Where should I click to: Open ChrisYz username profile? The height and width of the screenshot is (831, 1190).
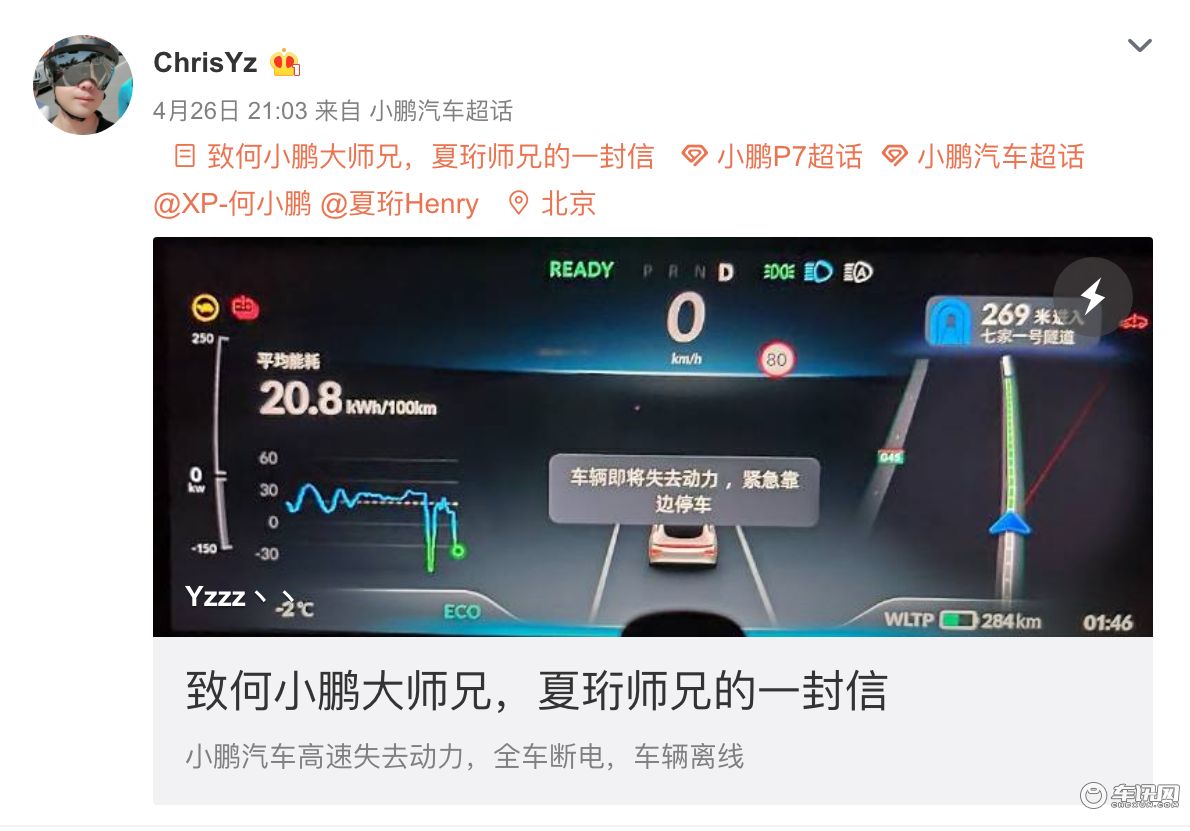205,63
